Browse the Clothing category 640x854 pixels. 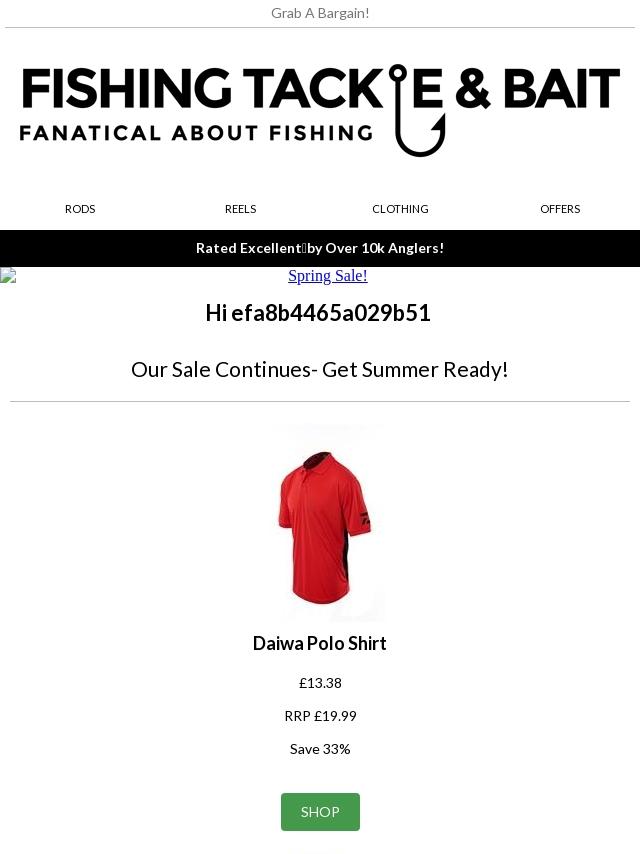(400, 209)
